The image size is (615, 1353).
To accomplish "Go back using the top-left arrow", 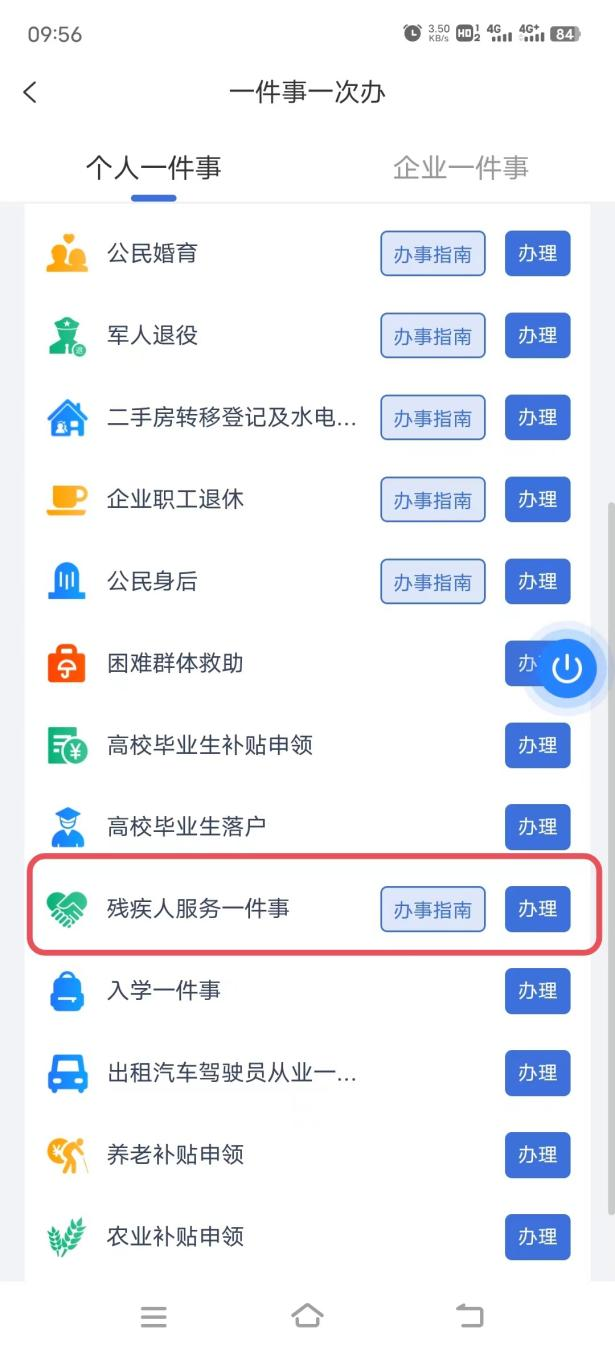I will [x=30, y=92].
